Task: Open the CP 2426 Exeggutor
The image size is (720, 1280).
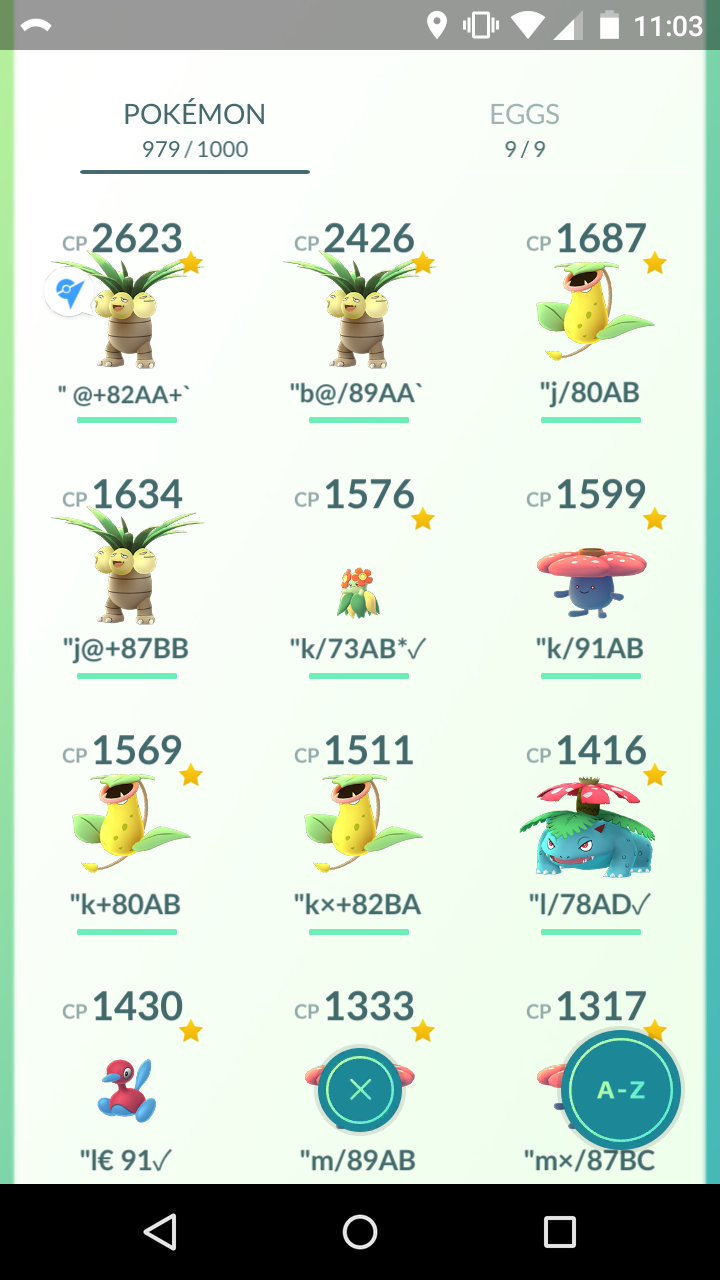Action: [359, 321]
